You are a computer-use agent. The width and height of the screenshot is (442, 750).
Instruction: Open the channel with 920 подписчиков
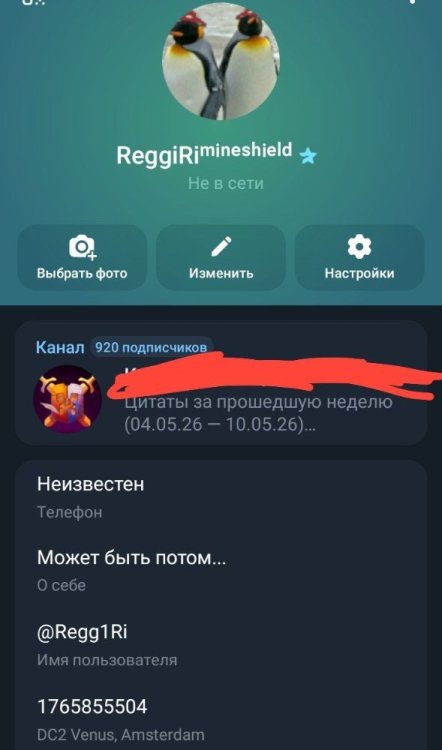coord(221,383)
